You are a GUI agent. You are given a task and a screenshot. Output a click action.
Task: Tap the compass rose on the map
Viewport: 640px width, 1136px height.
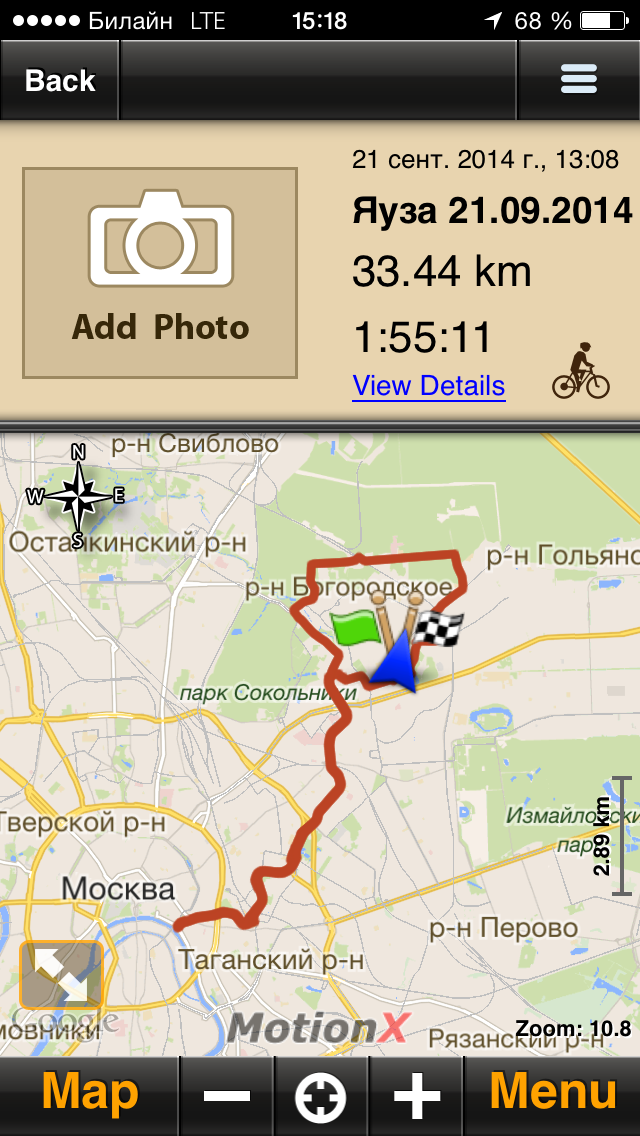click(77, 496)
